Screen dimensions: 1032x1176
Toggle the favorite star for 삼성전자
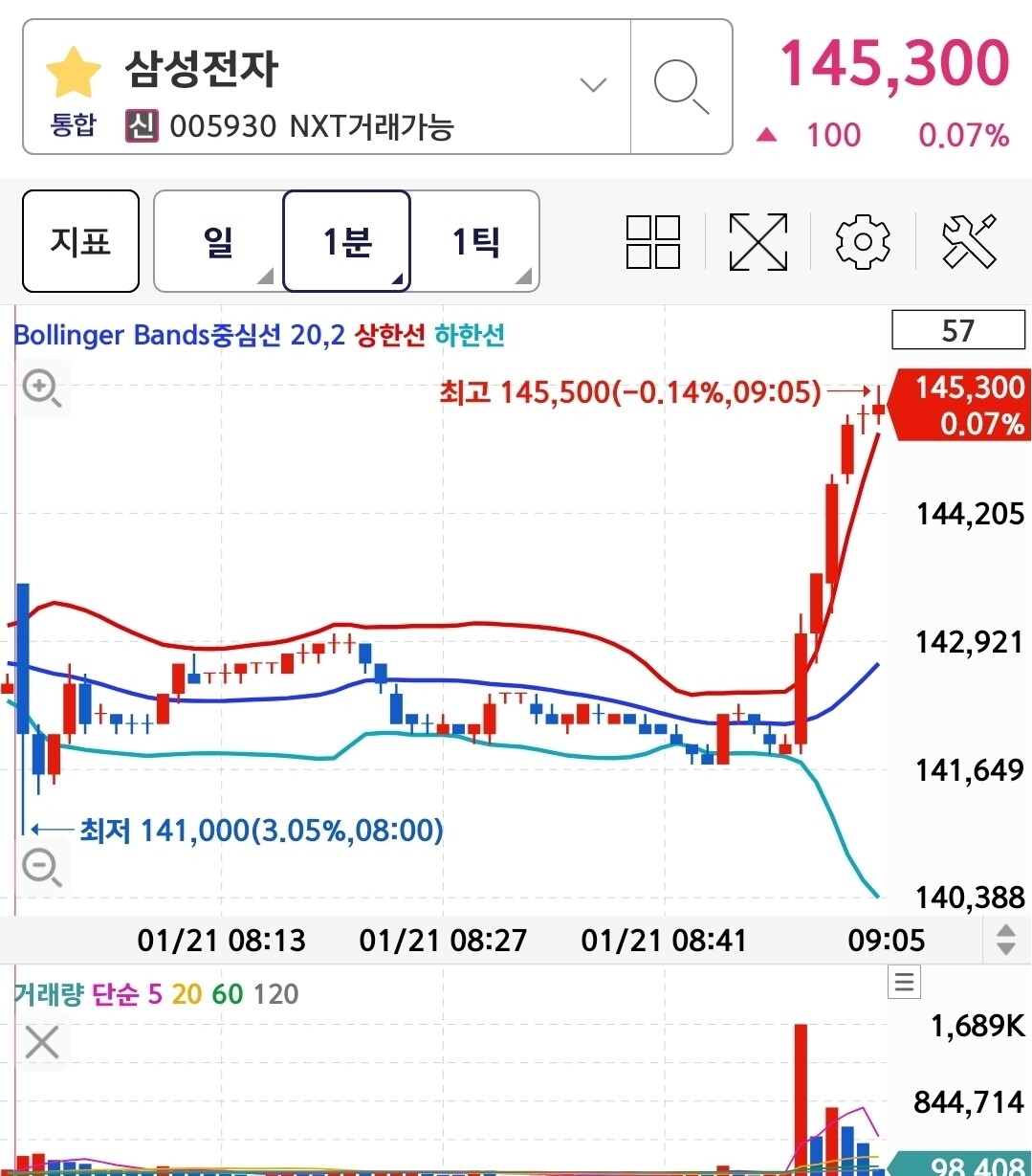(x=74, y=74)
